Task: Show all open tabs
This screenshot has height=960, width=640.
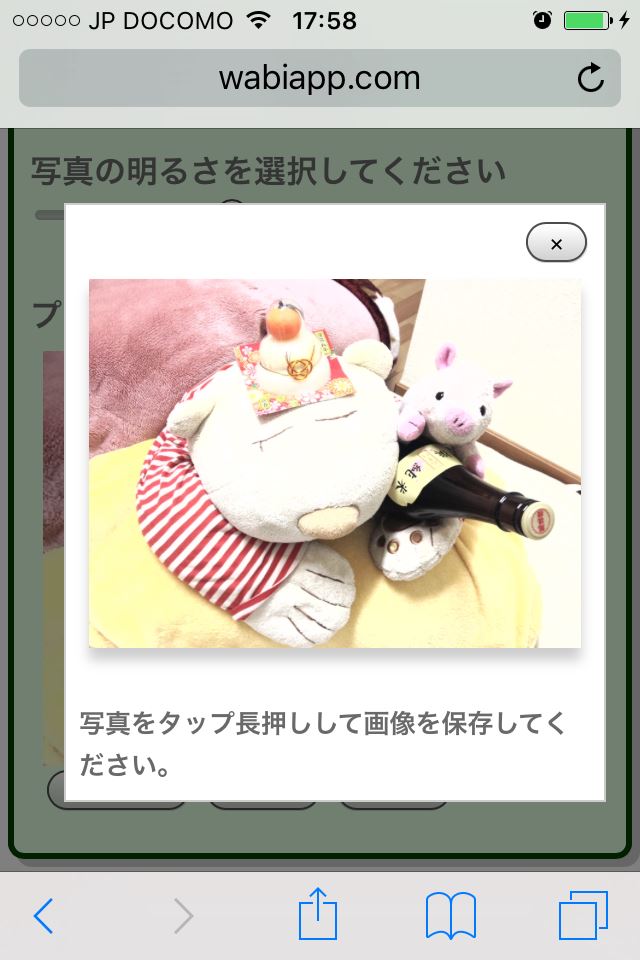Action: (582, 915)
